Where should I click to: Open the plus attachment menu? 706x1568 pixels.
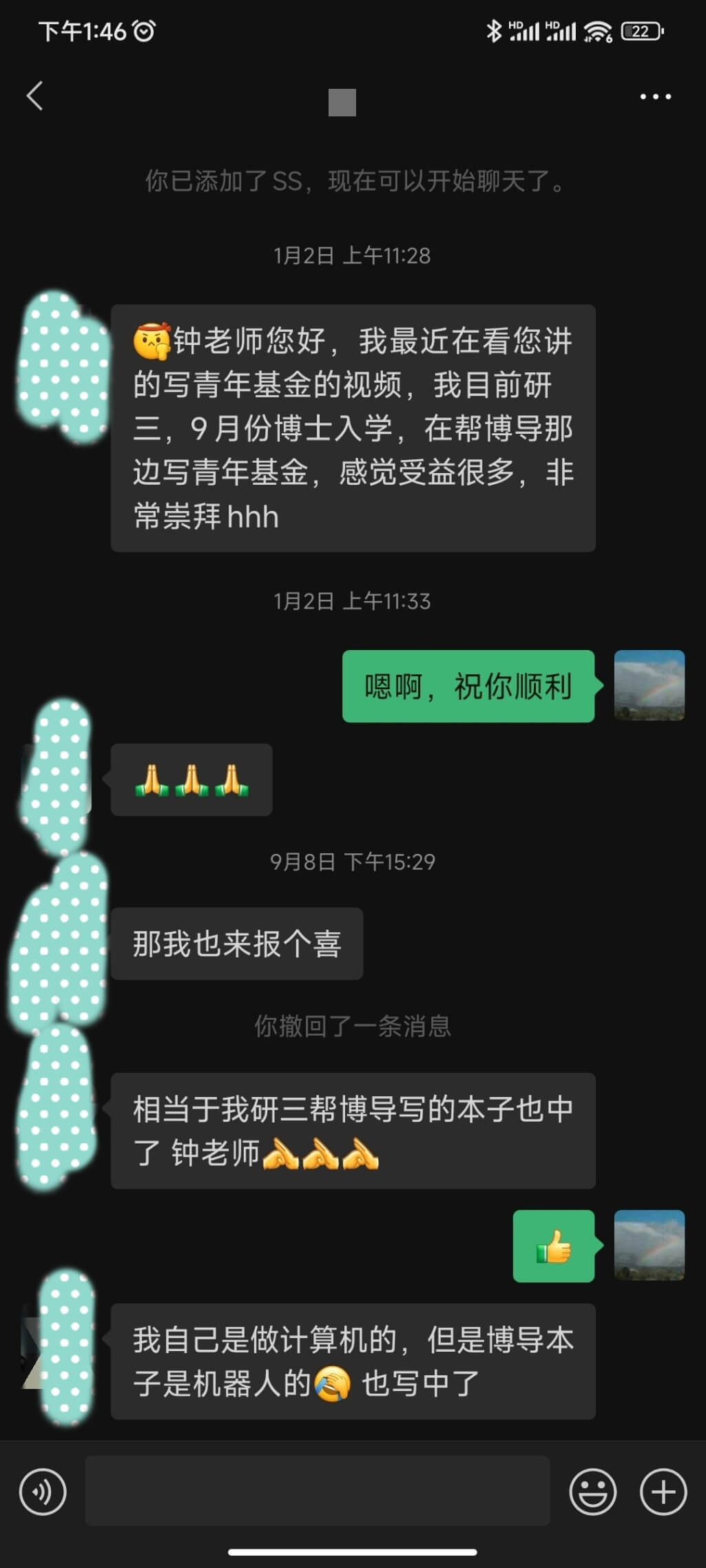click(663, 1492)
